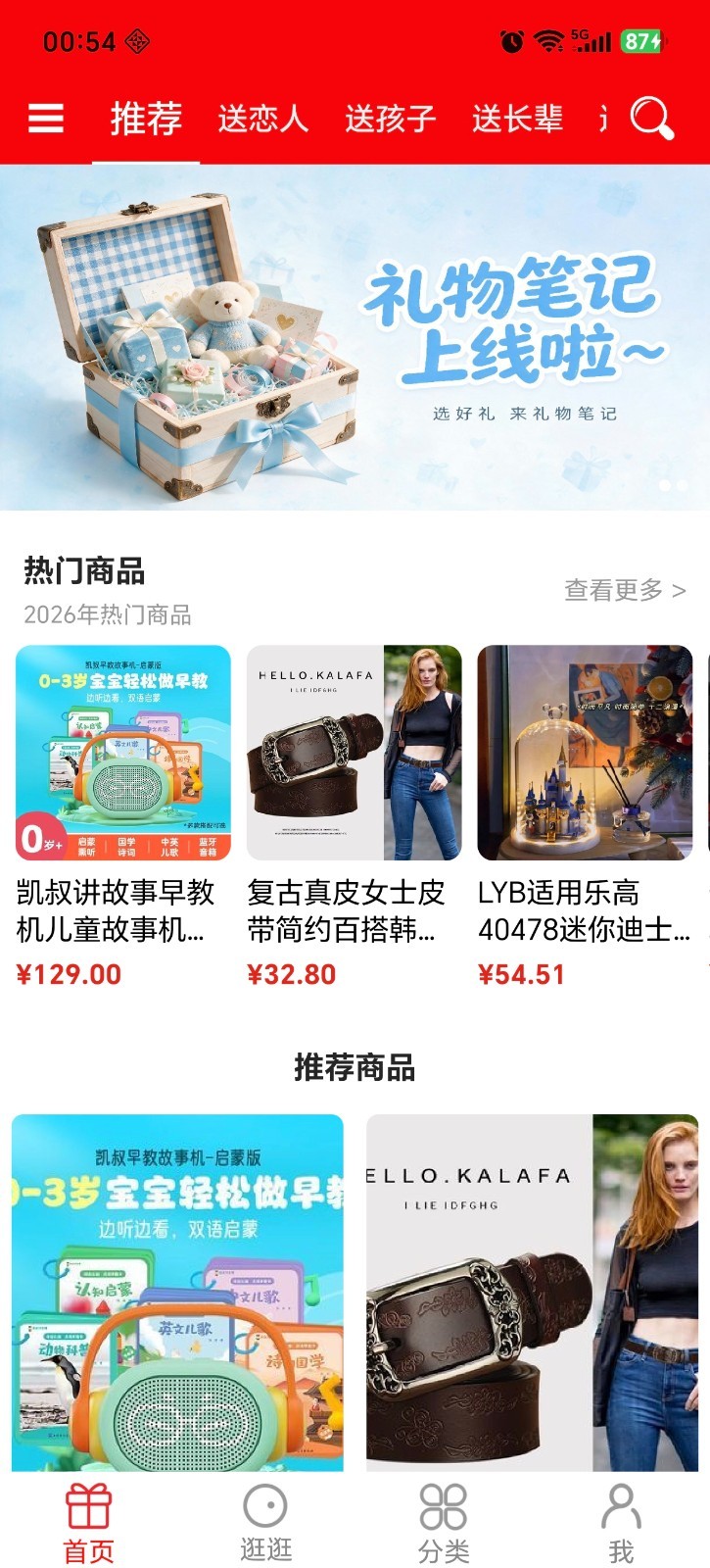This screenshot has width=710, height=1568.
Task: Switch to the 送恋人 tab
Action: [x=263, y=120]
